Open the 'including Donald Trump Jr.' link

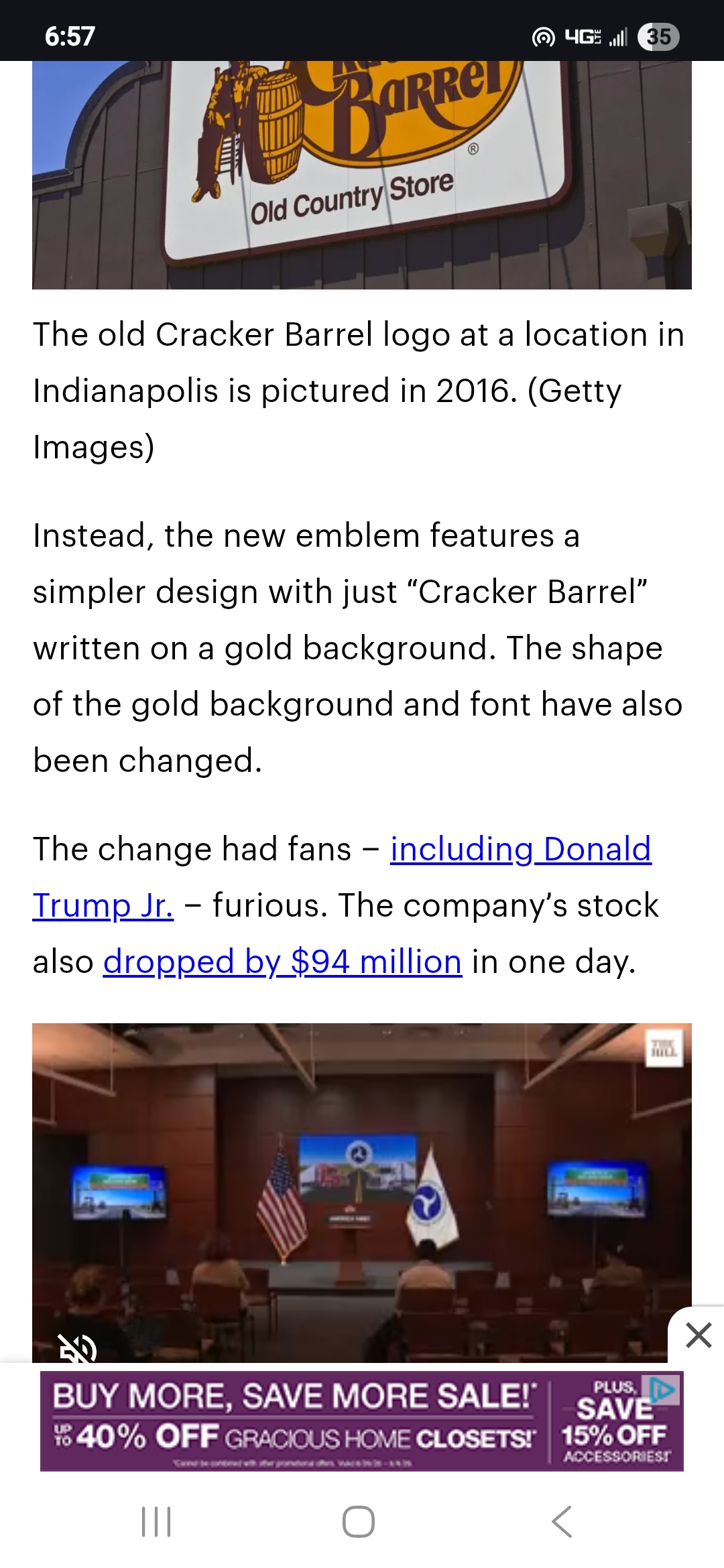(520, 850)
